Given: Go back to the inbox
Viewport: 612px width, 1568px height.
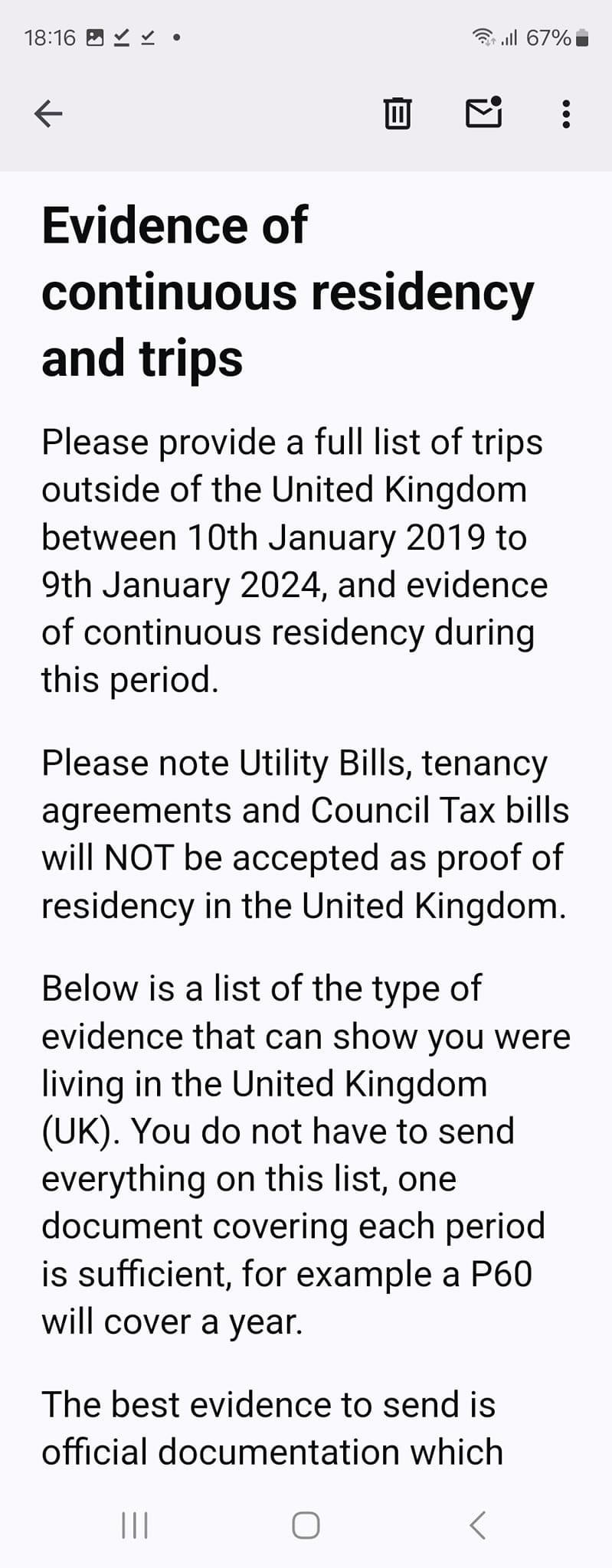Looking at the screenshot, I should point(48,114).
